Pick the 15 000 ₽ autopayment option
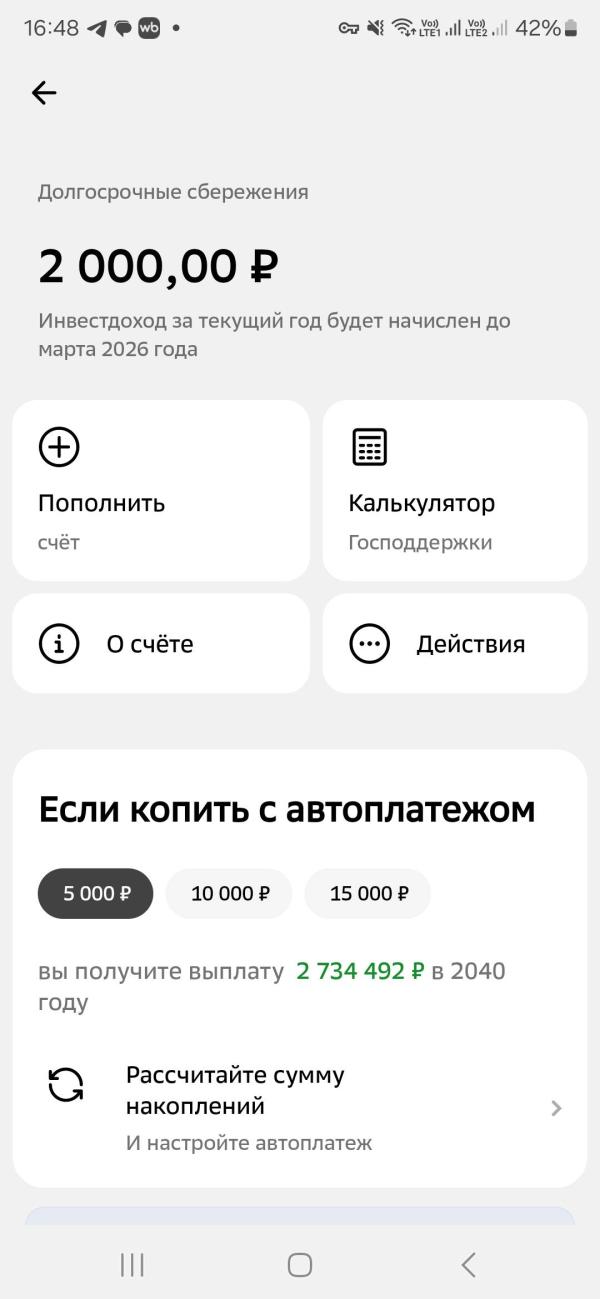 tap(368, 893)
